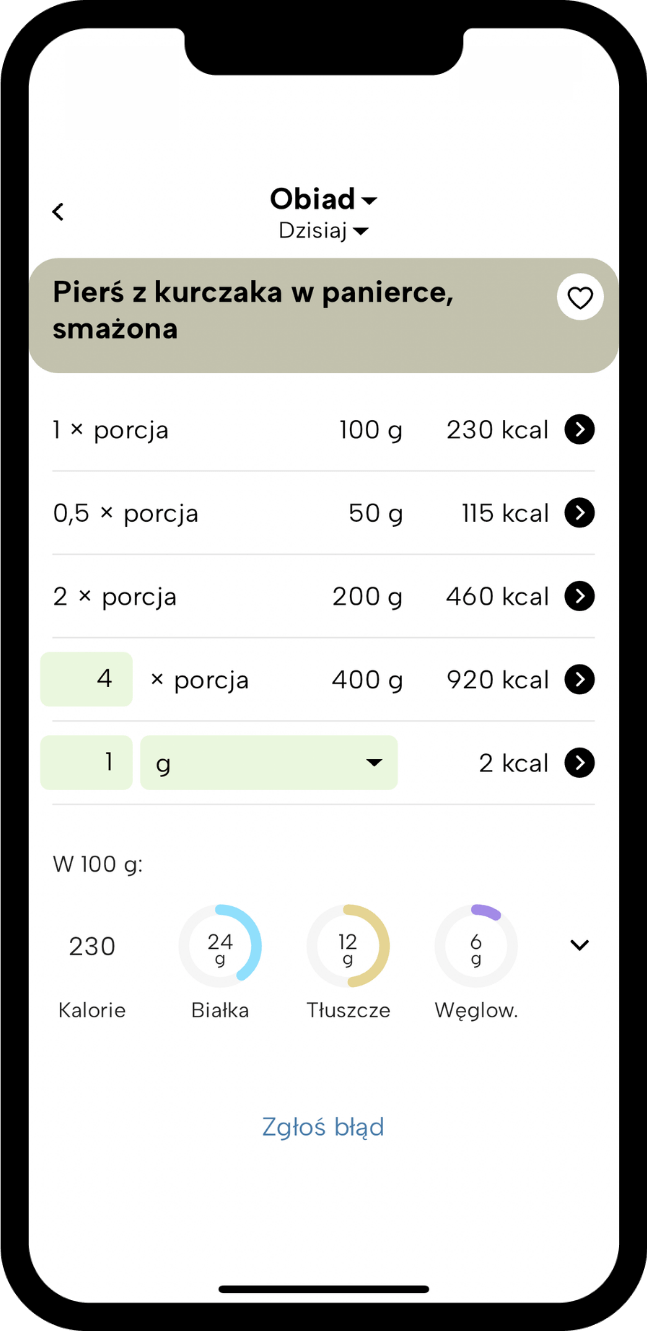Add the 920 kcal custom portion via arrow

point(580,680)
